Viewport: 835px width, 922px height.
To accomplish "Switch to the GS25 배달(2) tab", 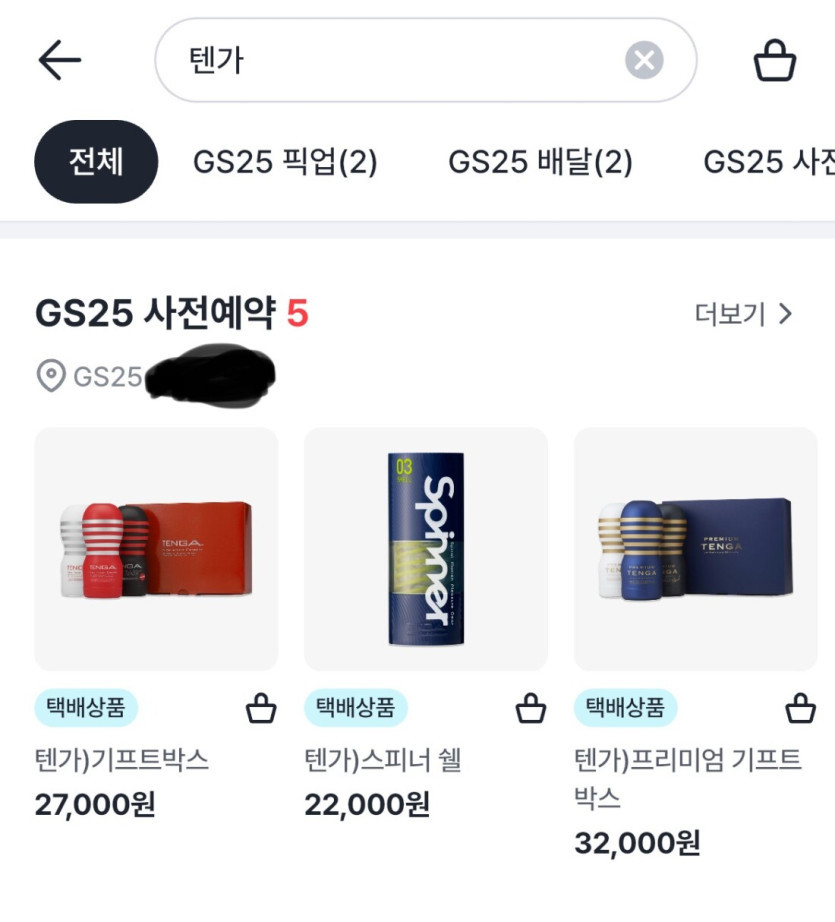I will click(540, 161).
